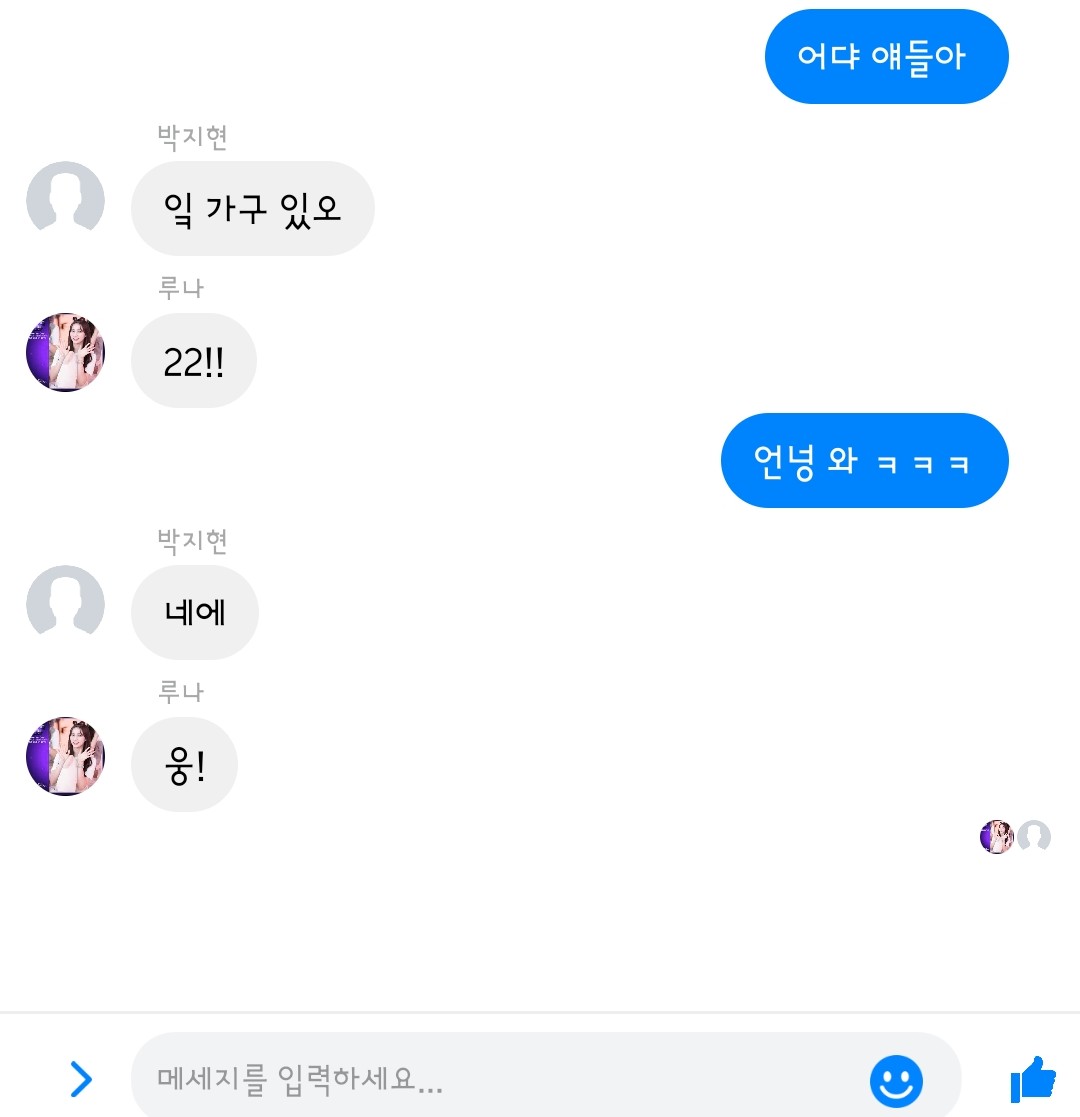The image size is (1080, 1117).
Task: Tap 박지현's avatar next to "네에"
Action: (65, 603)
